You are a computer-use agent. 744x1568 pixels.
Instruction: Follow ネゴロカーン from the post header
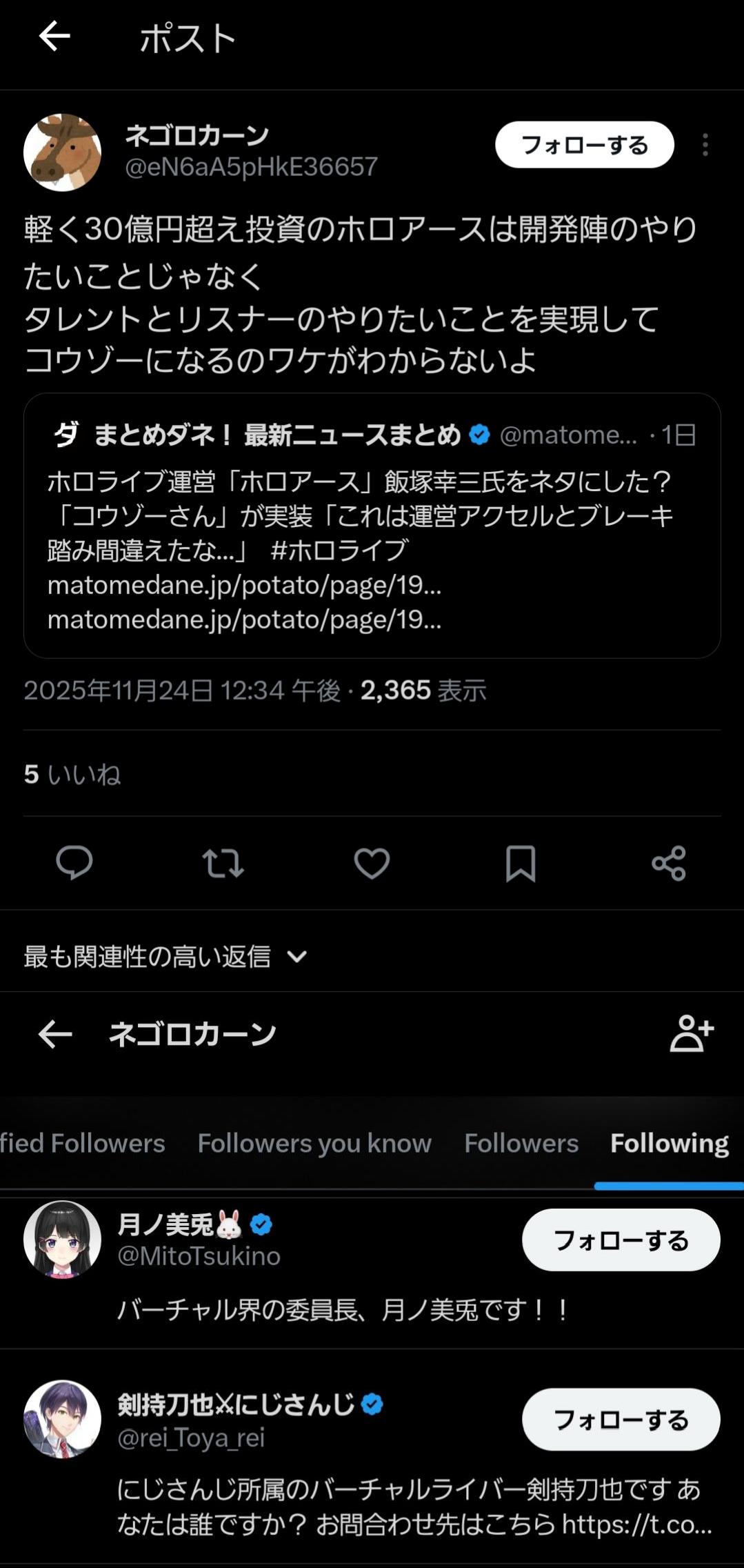click(584, 145)
